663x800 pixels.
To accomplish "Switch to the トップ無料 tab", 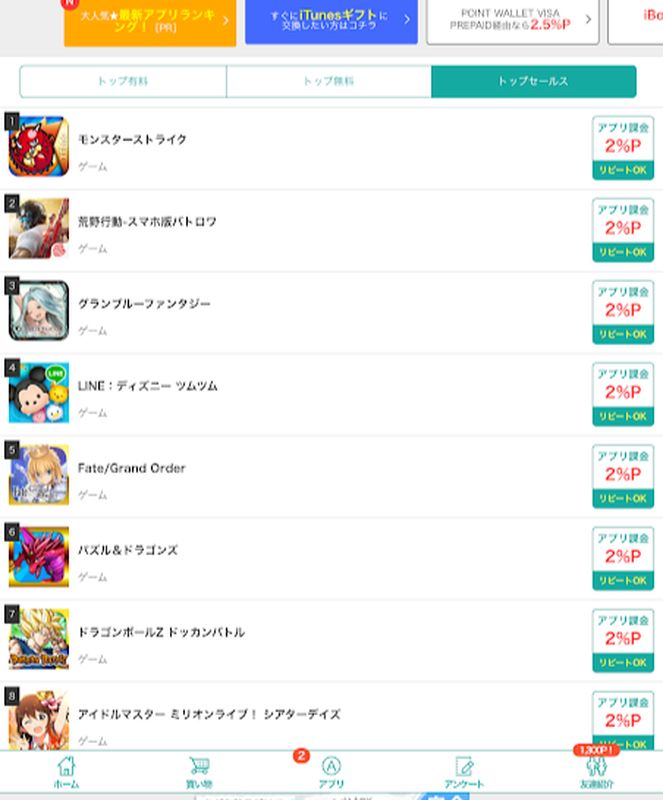I will pos(329,82).
